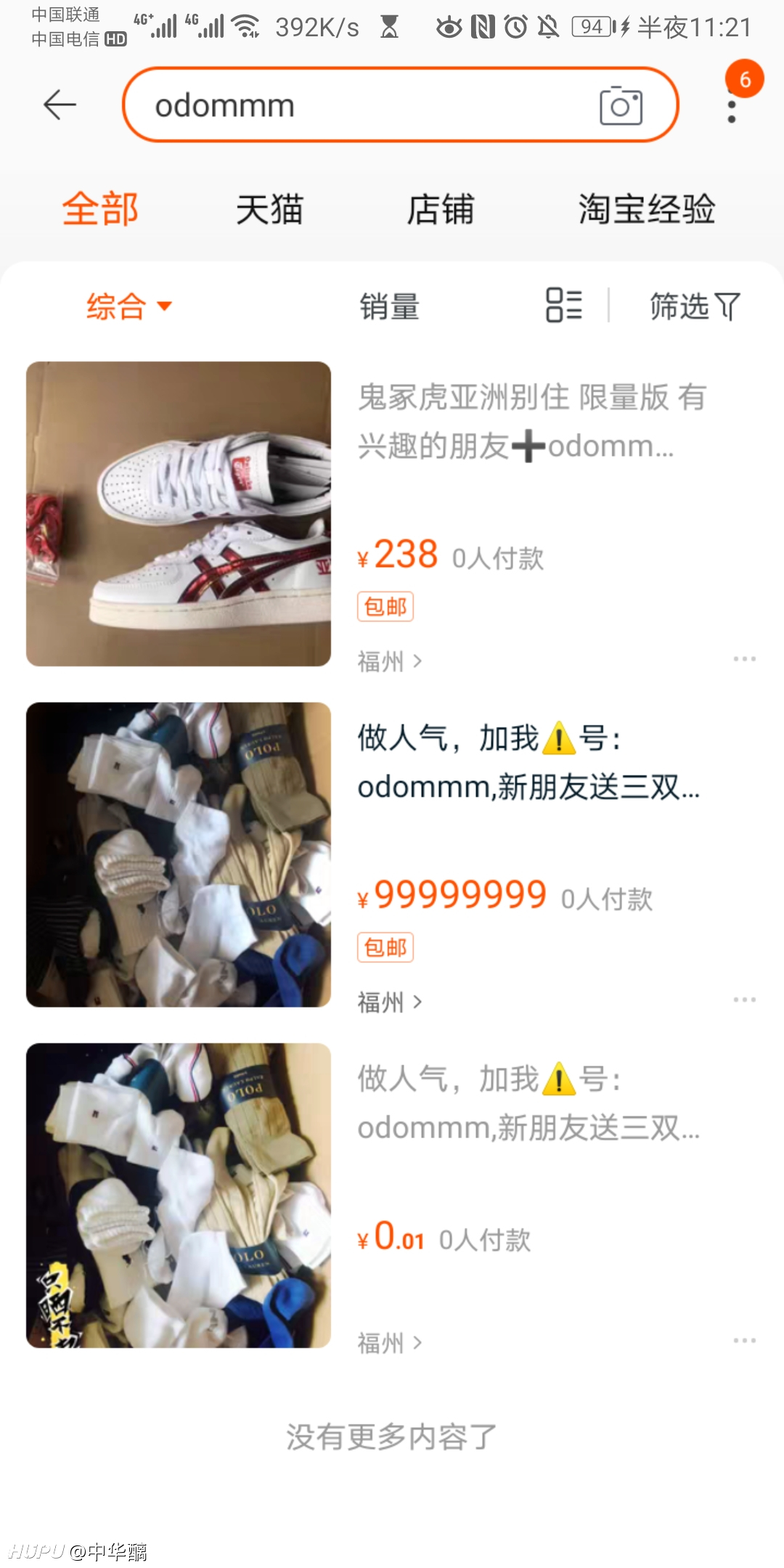
Task: Select the 全部 tab
Action: point(100,210)
